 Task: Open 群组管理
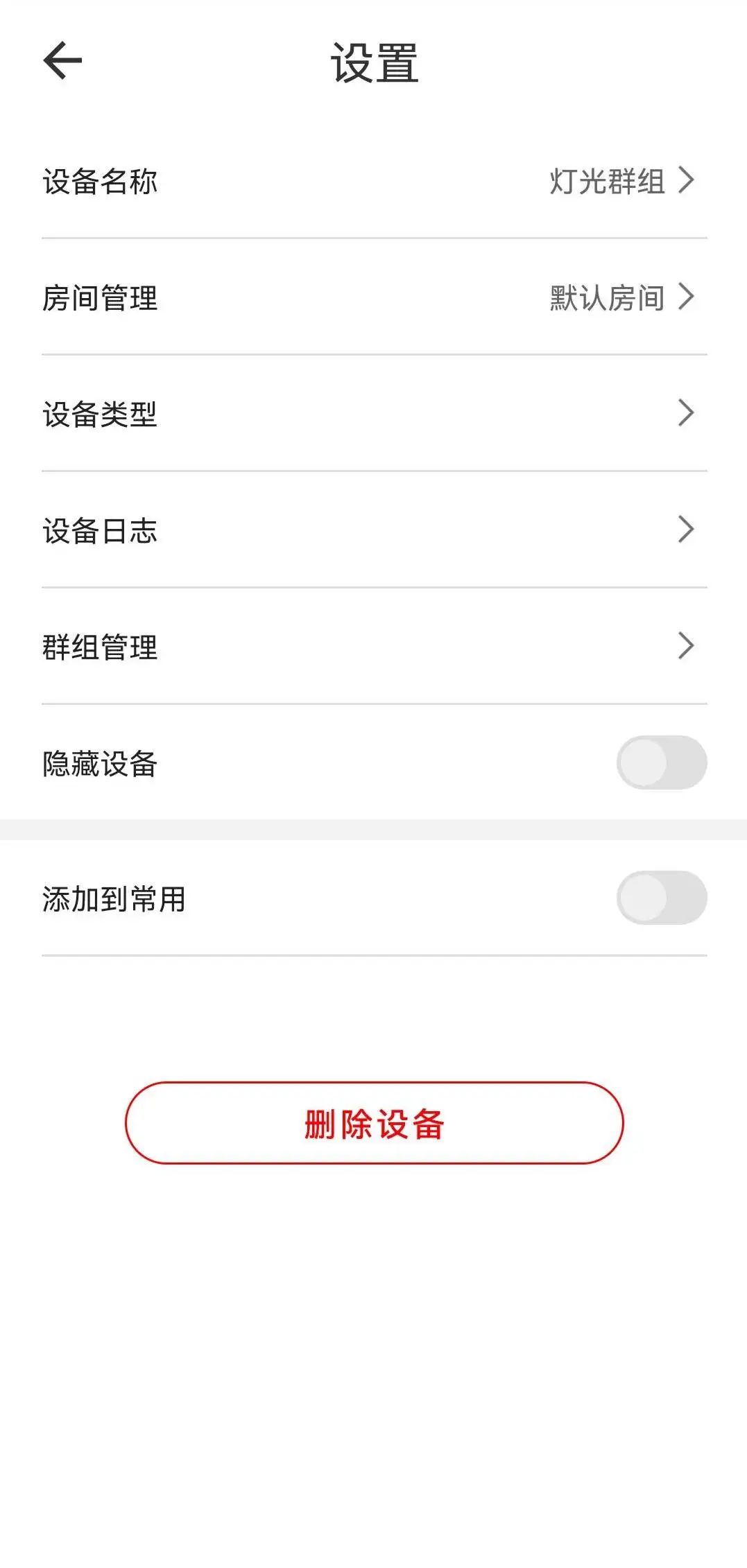(x=375, y=647)
